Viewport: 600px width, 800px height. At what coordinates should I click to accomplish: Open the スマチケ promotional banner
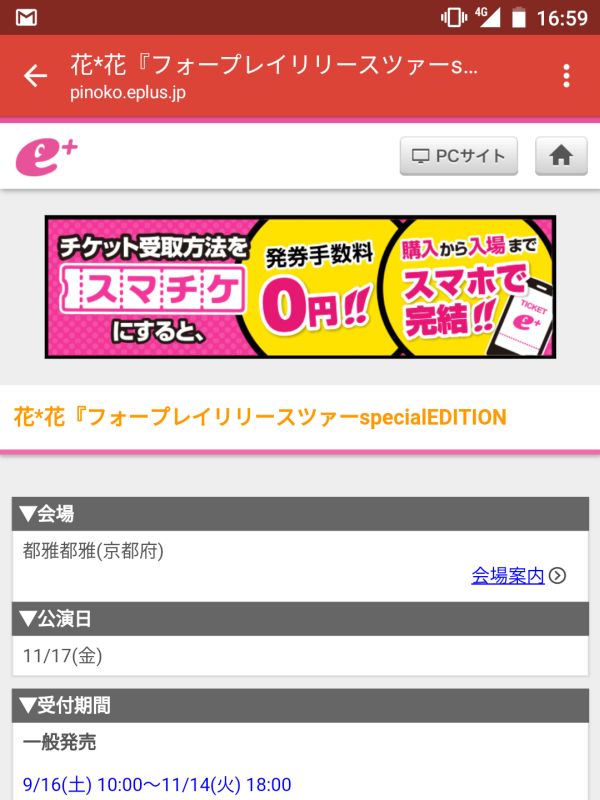[300, 287]
